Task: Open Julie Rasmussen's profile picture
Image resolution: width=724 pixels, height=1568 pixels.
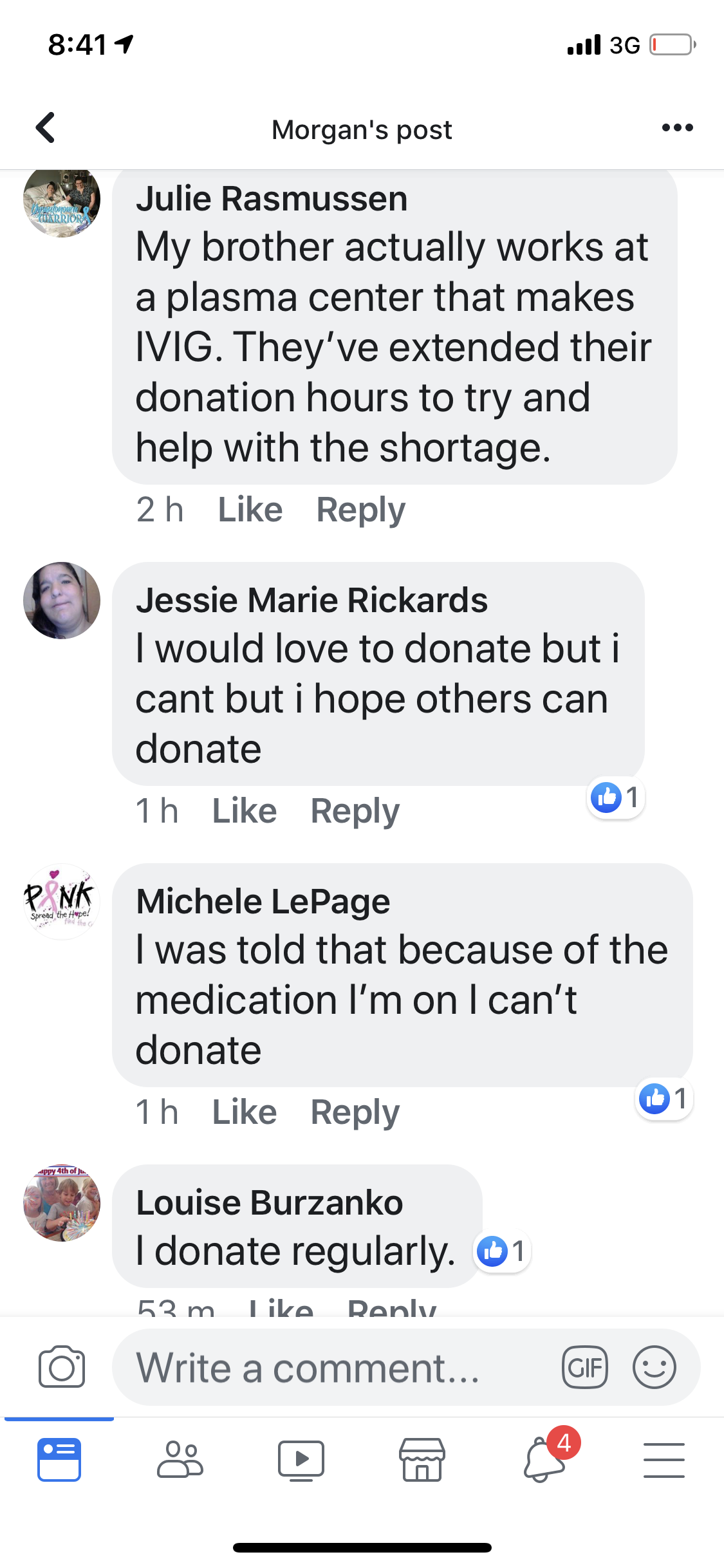Action: [62, 201]
